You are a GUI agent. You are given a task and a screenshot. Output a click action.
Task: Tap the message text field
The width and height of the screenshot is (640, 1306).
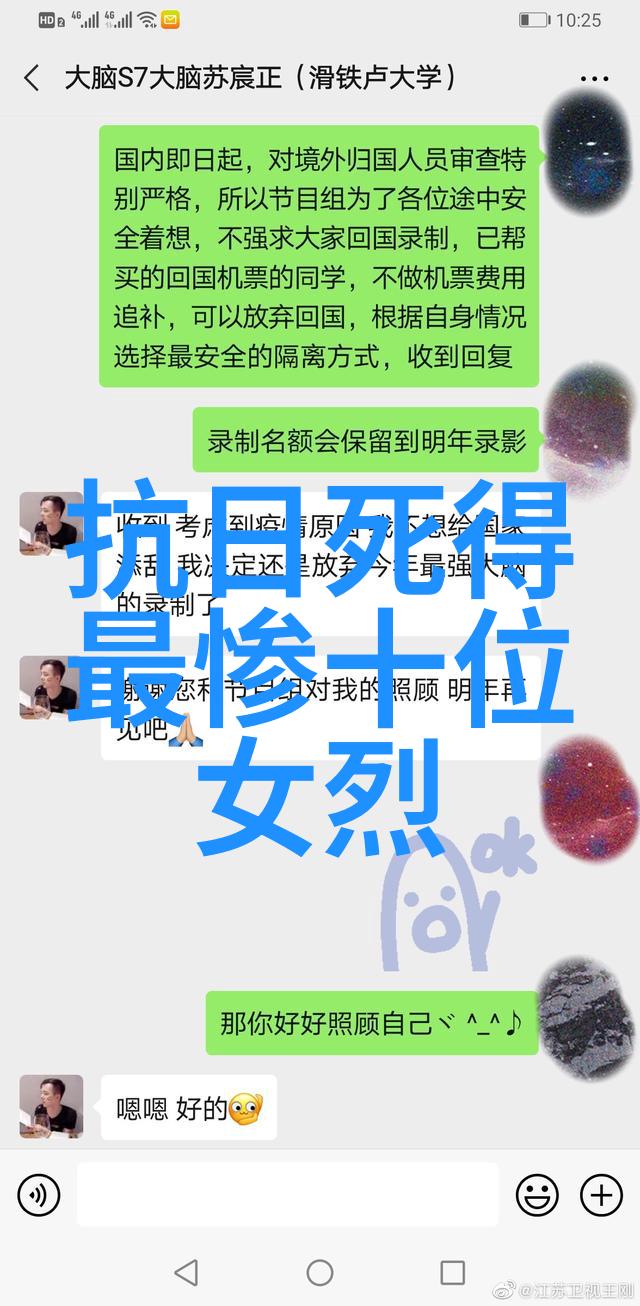[x=287, y=1194]
